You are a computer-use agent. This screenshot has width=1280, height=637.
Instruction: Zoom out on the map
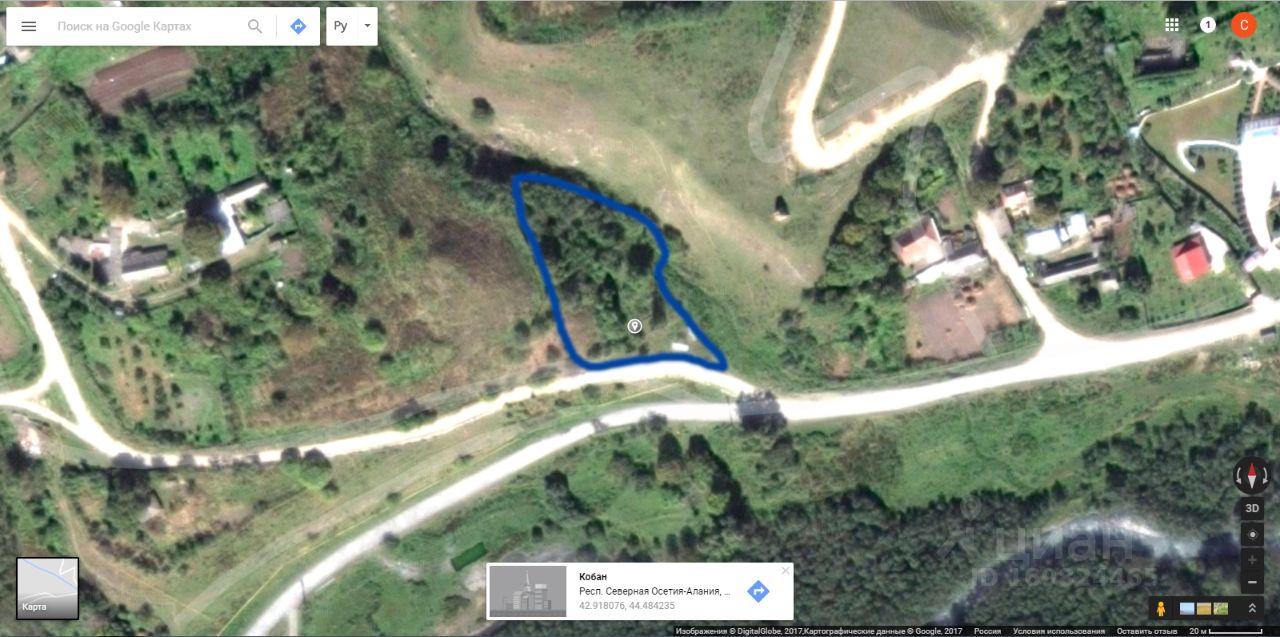point(1252,582)
